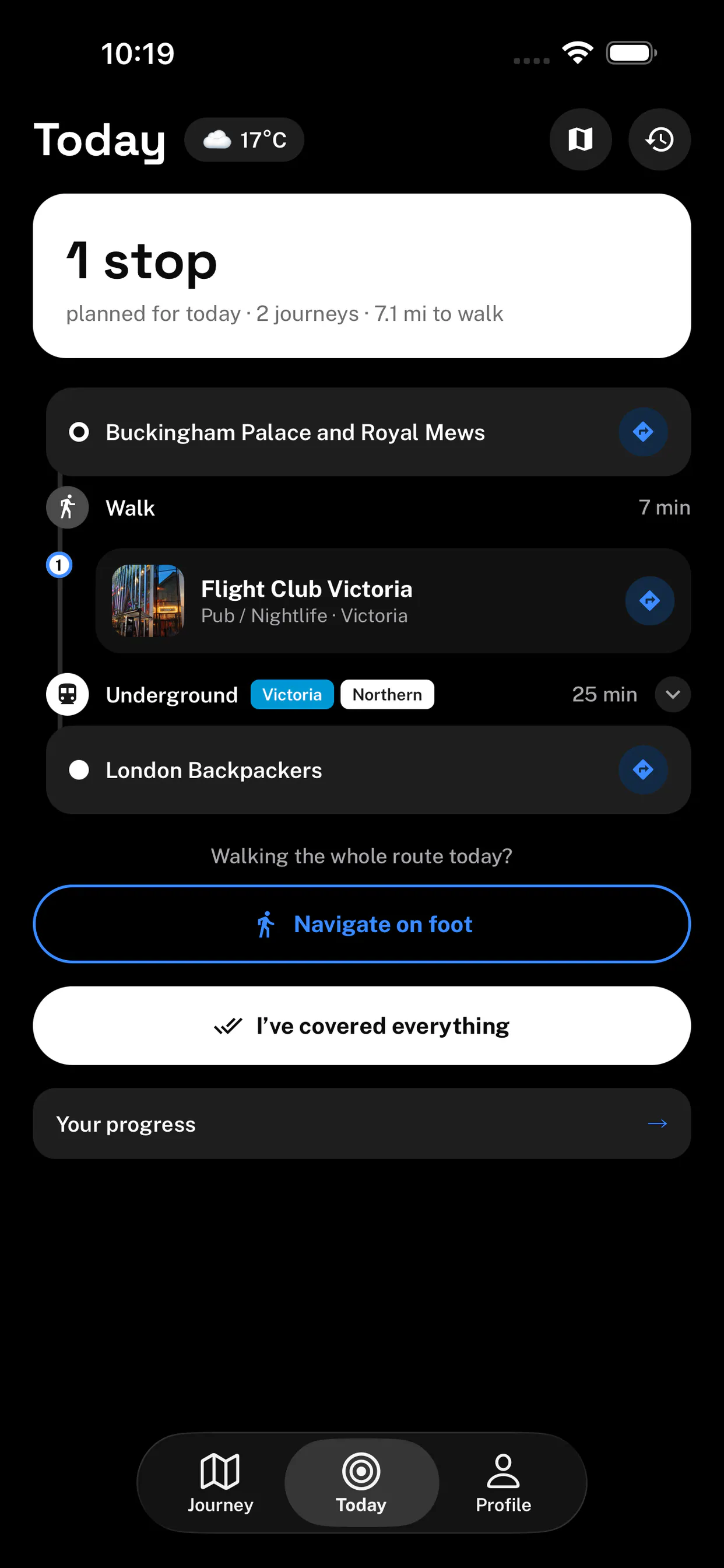Get directions to Buckingham Palace and Royal Mews
Screen dimensions: 724x1568
point(643,432)
